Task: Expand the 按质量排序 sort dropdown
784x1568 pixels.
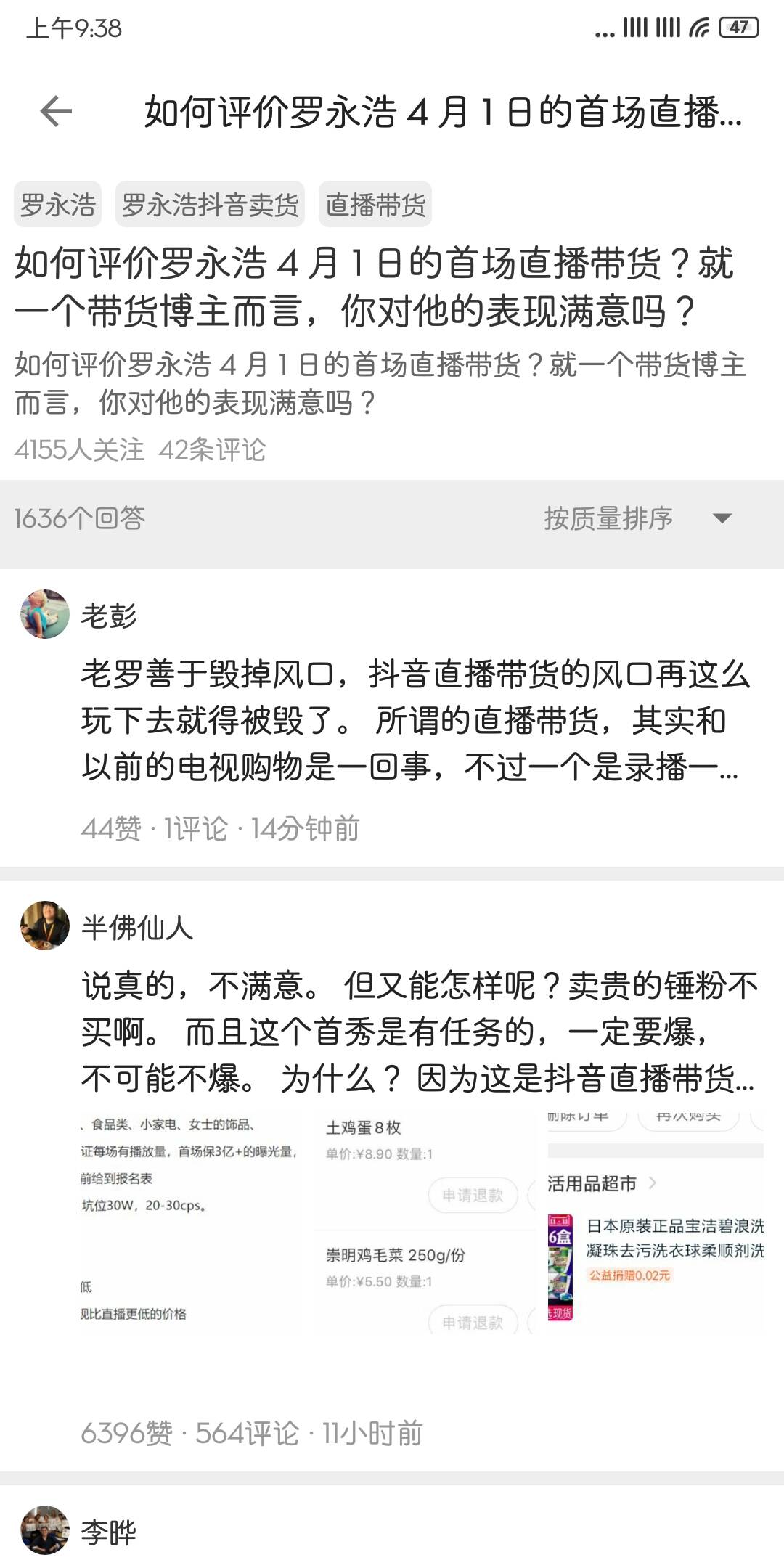Action: coord(637,518)
